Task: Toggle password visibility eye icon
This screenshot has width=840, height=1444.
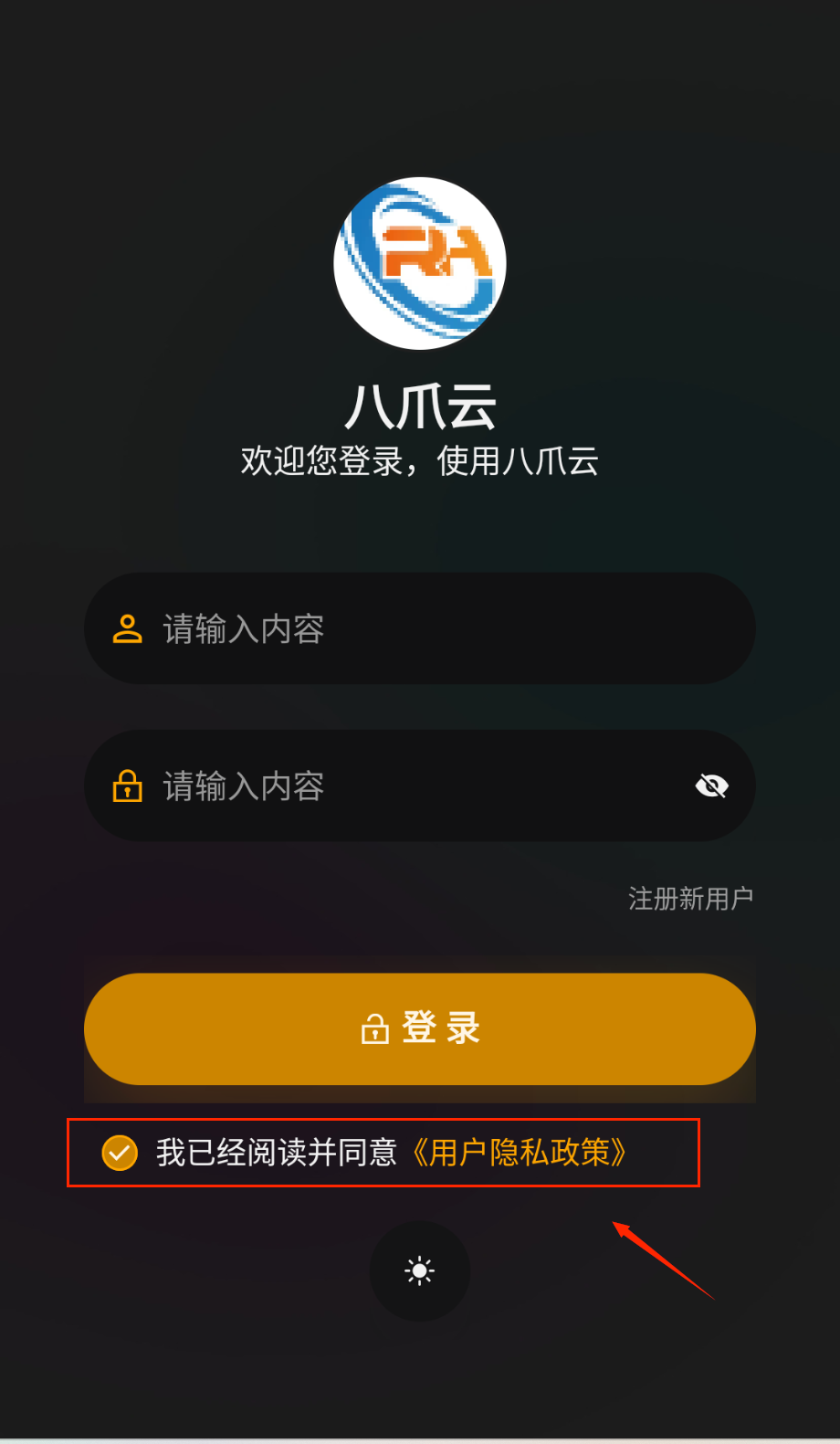Action: tap(711, 785)
